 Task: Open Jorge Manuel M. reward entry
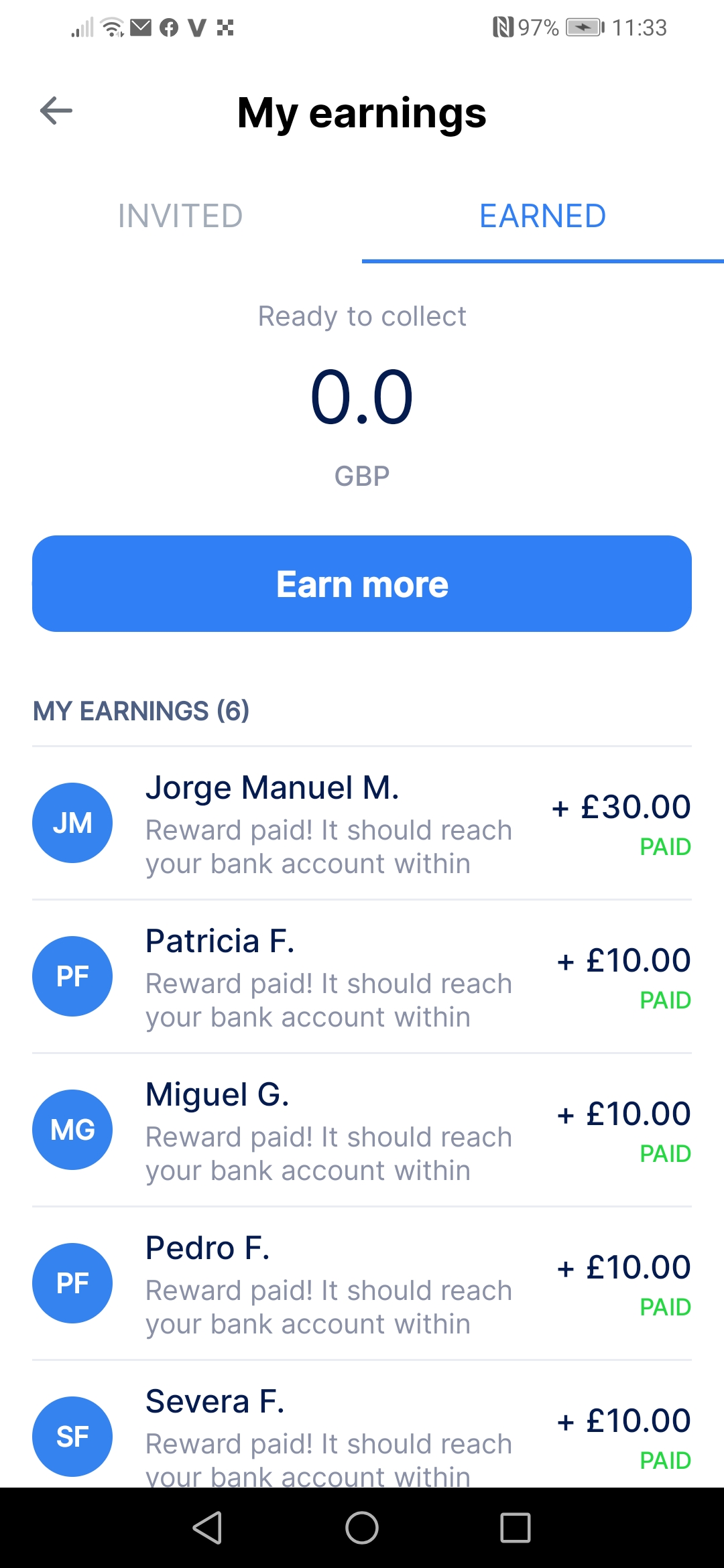[362, 824]
